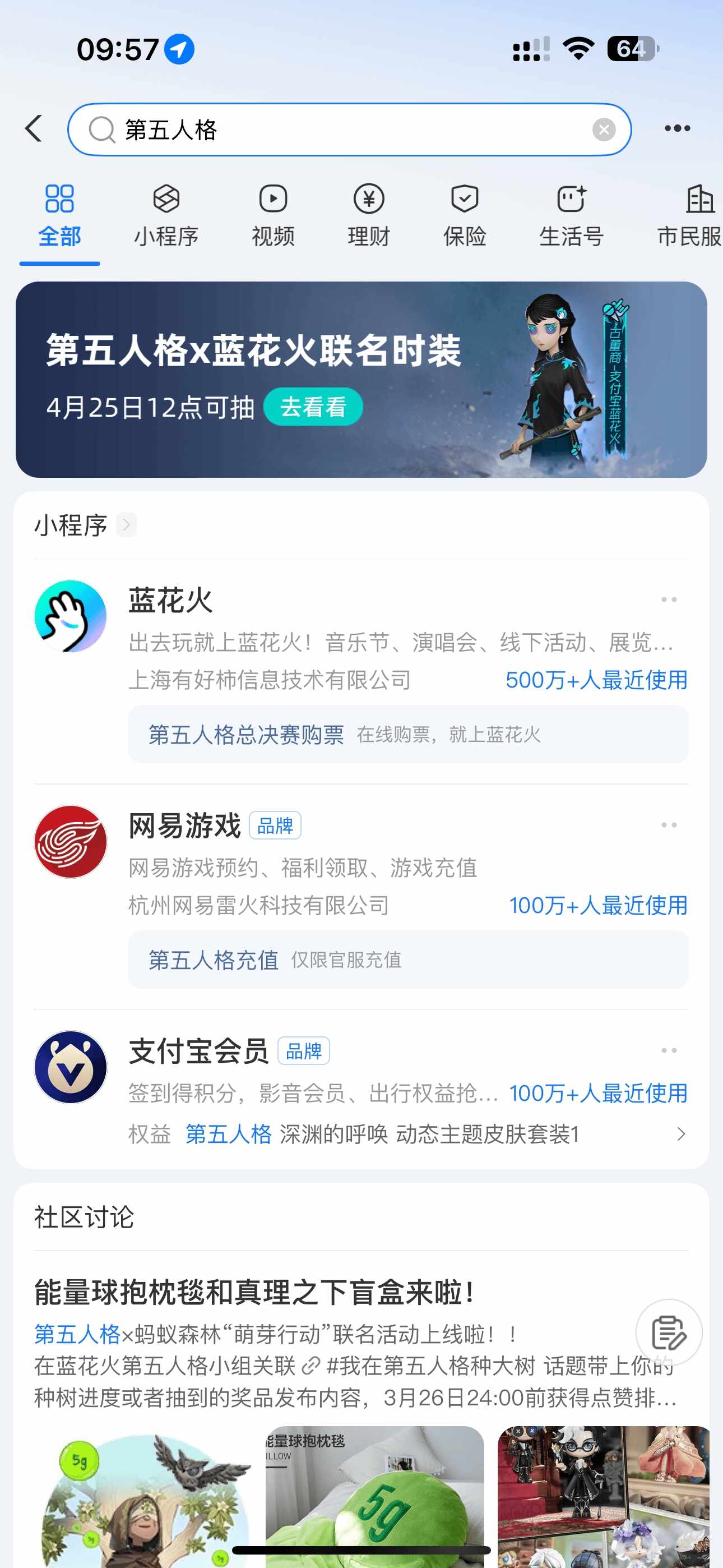
Task: Go back using the top-left arrow
Action: pyautogui.click(x=34, y=128)
